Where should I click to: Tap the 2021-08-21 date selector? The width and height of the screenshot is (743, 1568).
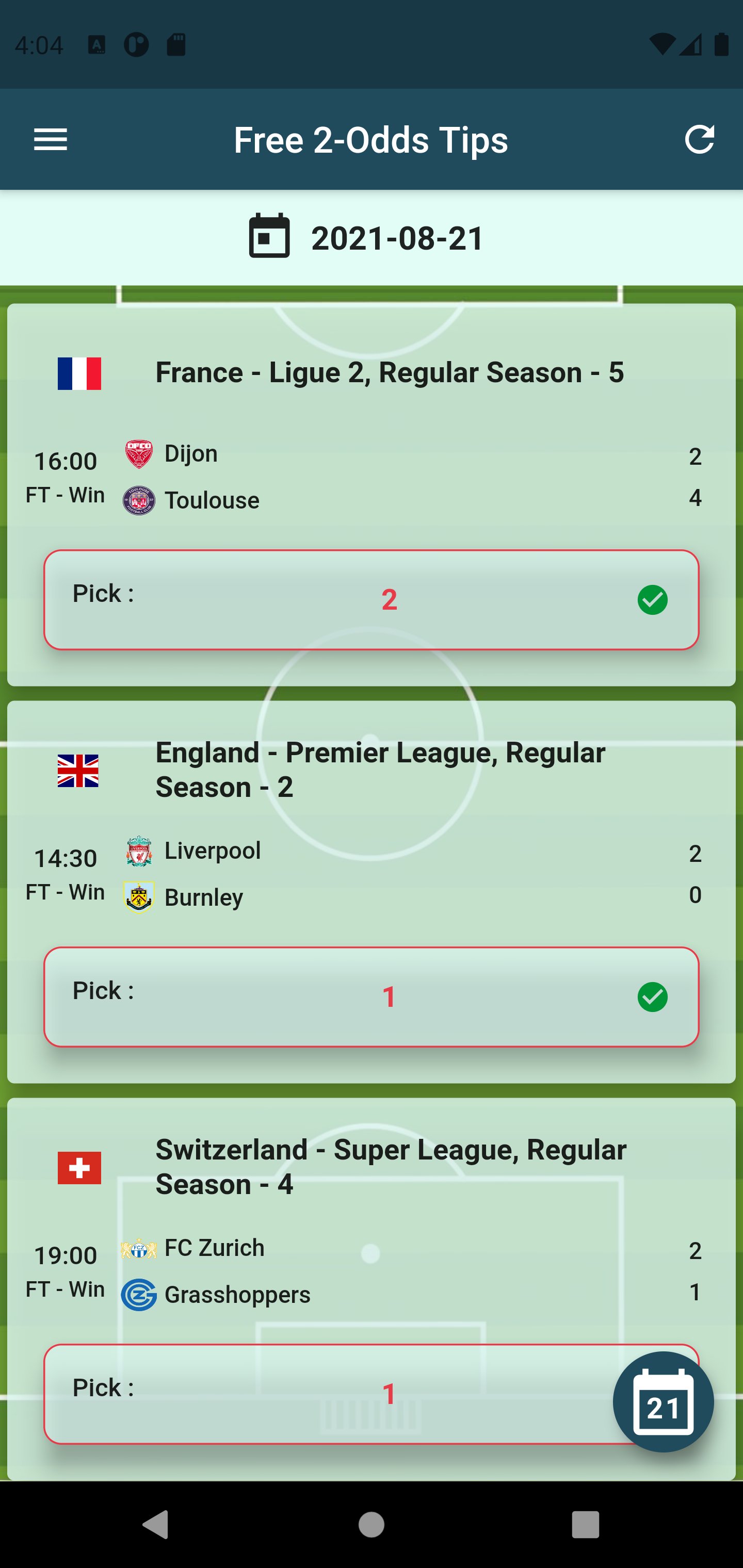[x=367, y=237]
